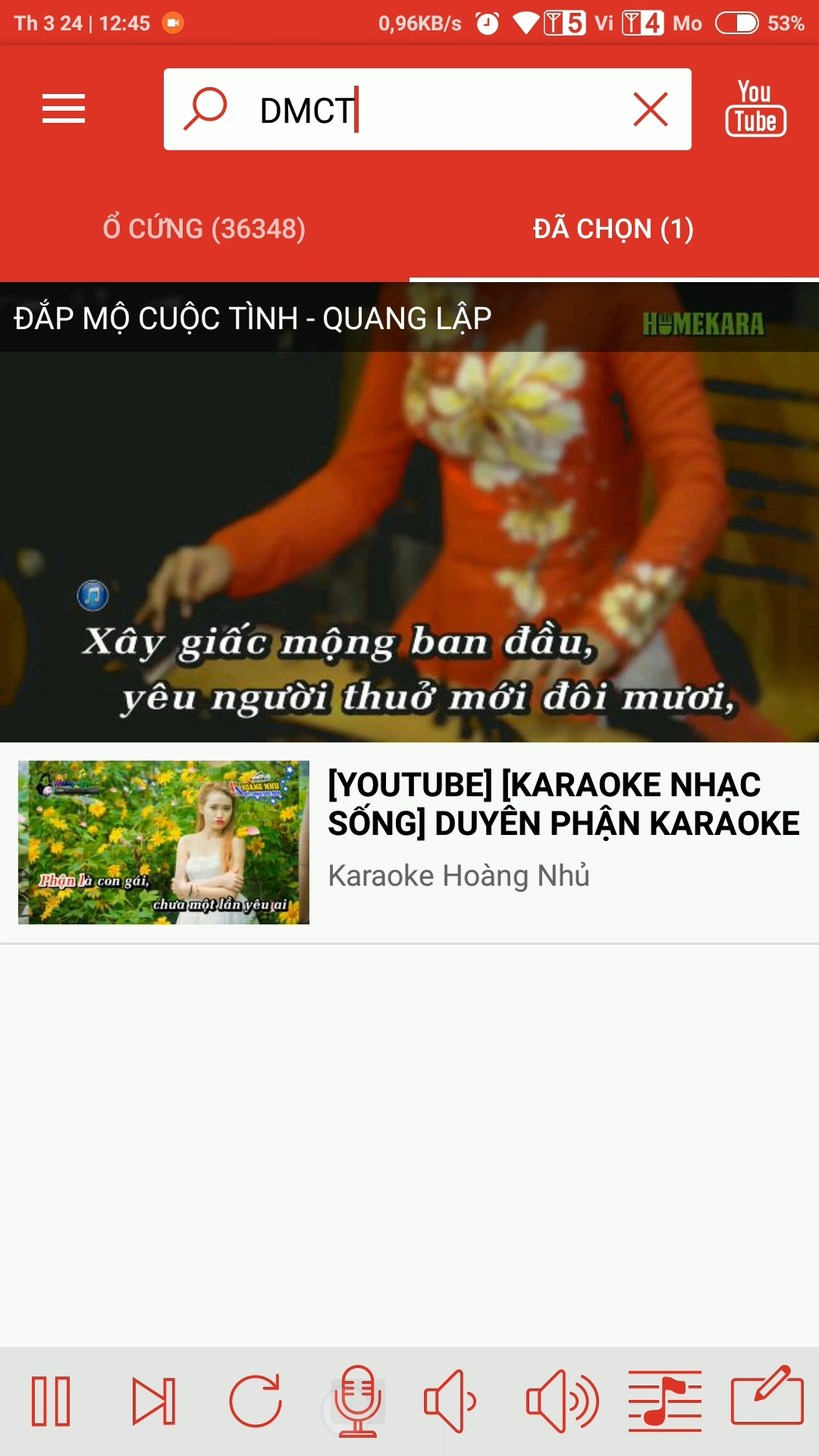Open the Duyên Phận Karaoke queued song

coord(409,842)
